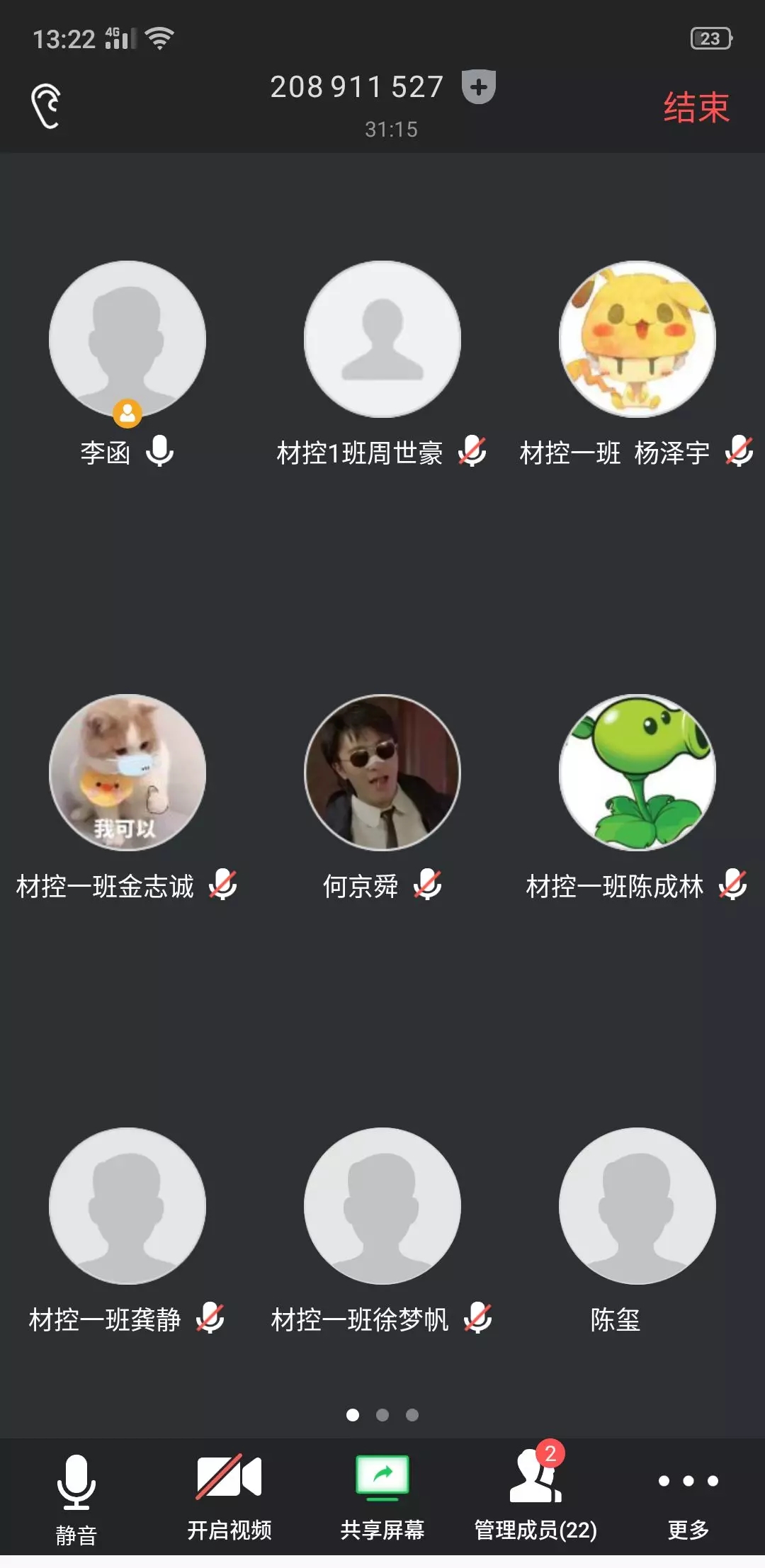This screenshot has width=765, height=1568.
Task: End the meeting with 结束
Action: [x=696, y=108]
